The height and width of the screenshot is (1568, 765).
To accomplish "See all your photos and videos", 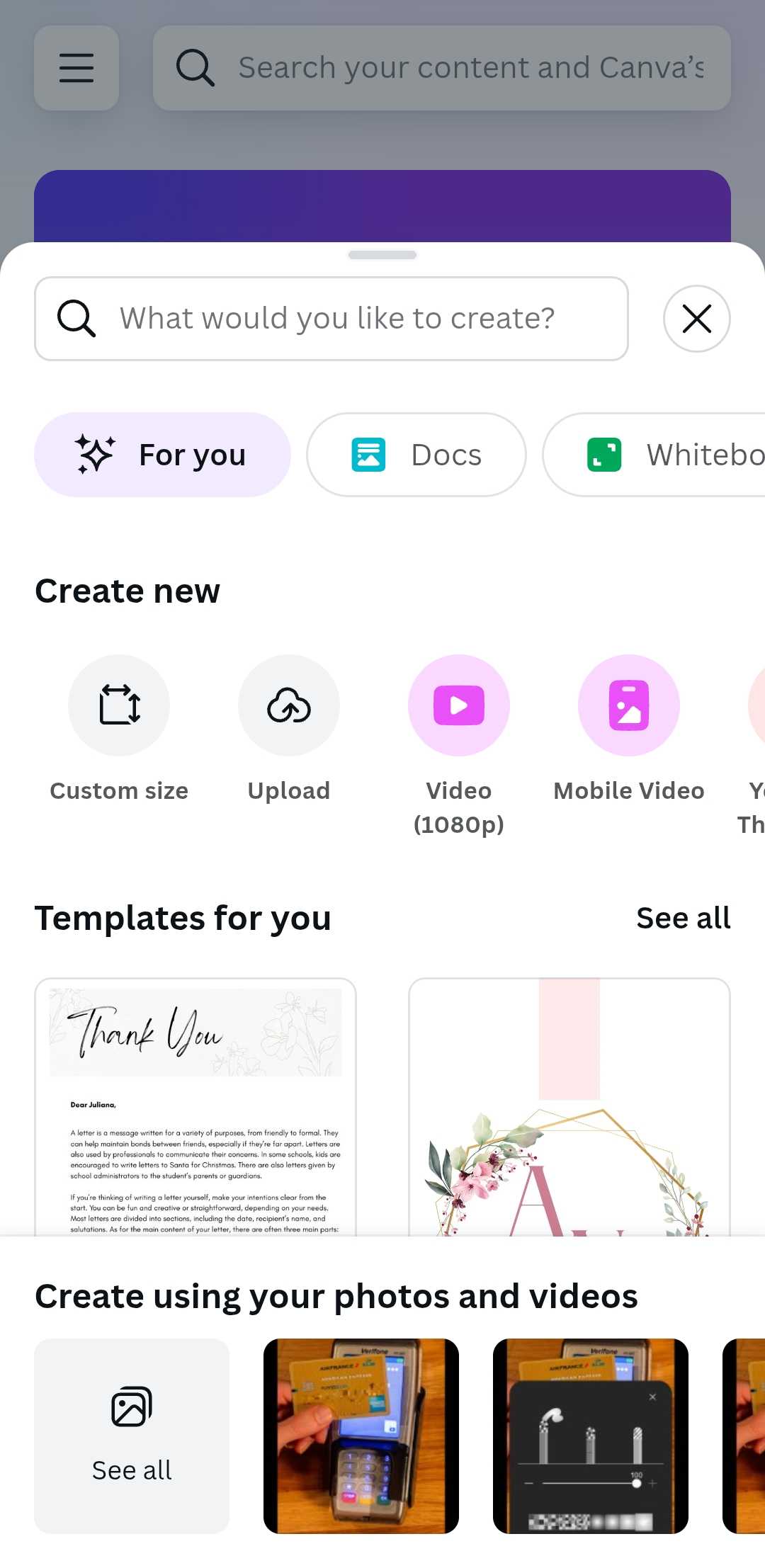I will tap(132, 1436).
